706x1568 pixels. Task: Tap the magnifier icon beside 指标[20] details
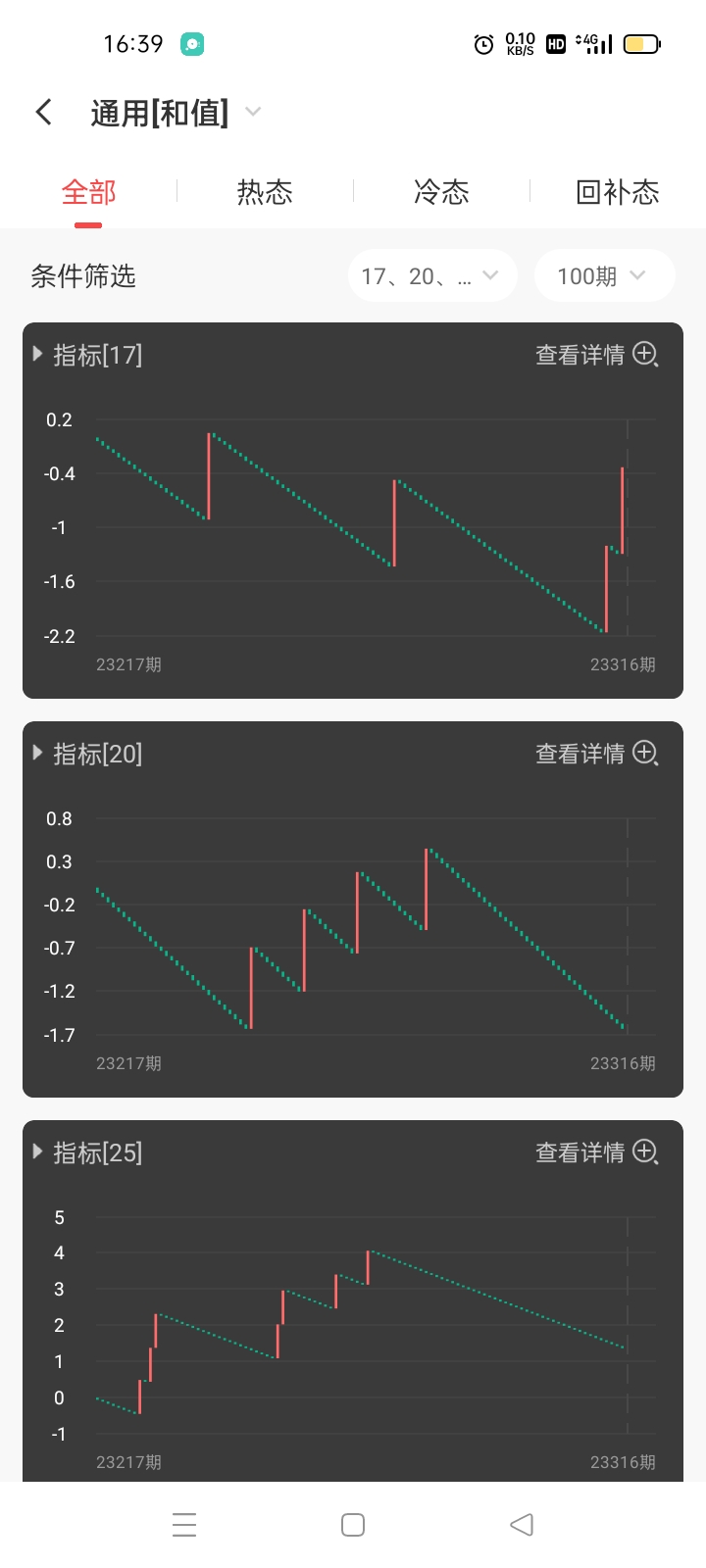645,755
